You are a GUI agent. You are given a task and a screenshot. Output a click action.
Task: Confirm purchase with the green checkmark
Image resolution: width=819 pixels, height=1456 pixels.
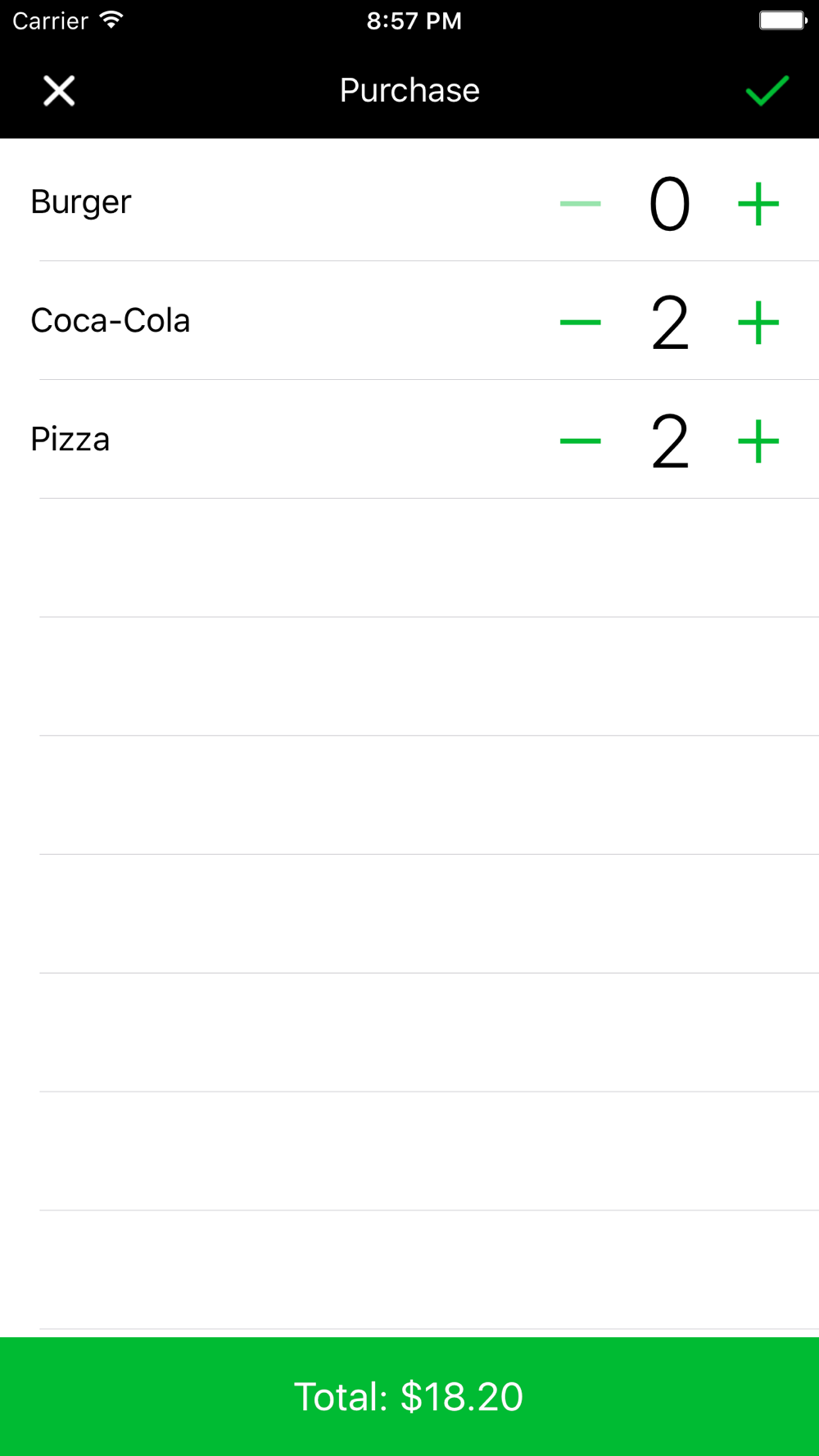pyautogui.click(x=767, y=90)
